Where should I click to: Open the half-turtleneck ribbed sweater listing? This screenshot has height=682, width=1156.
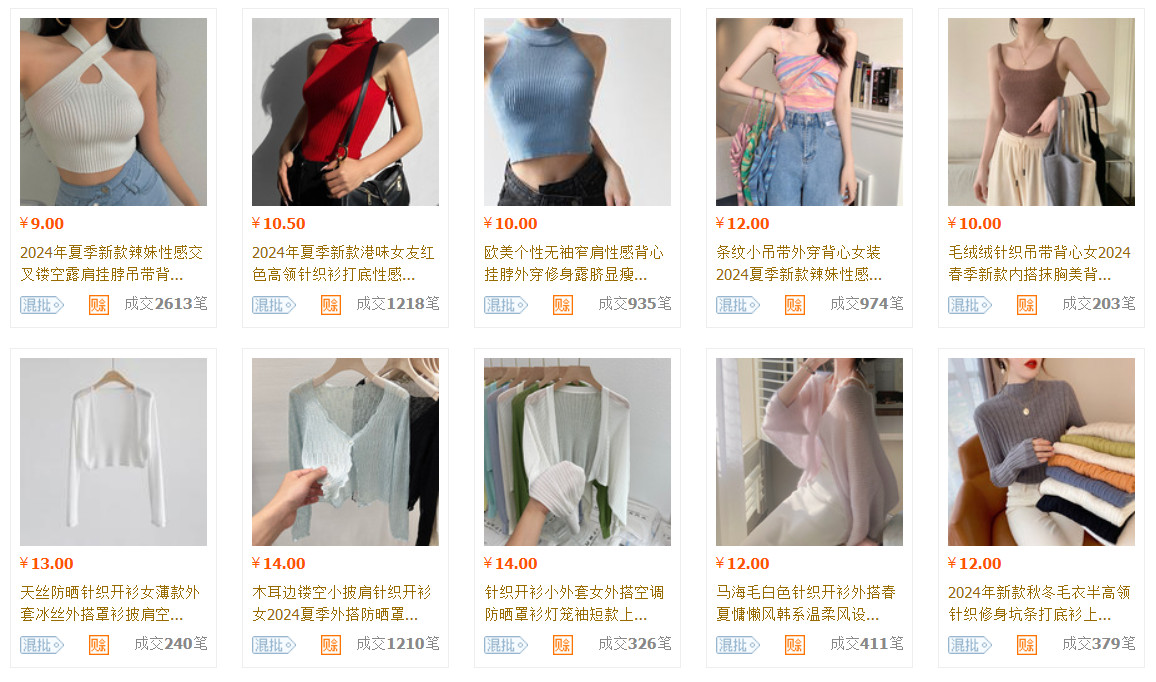tap(1041, 451)
